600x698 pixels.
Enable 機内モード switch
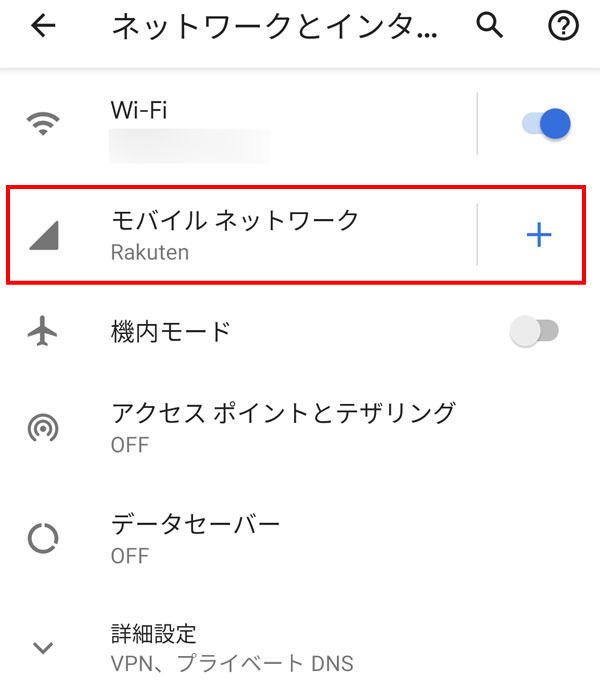[534, 331]
